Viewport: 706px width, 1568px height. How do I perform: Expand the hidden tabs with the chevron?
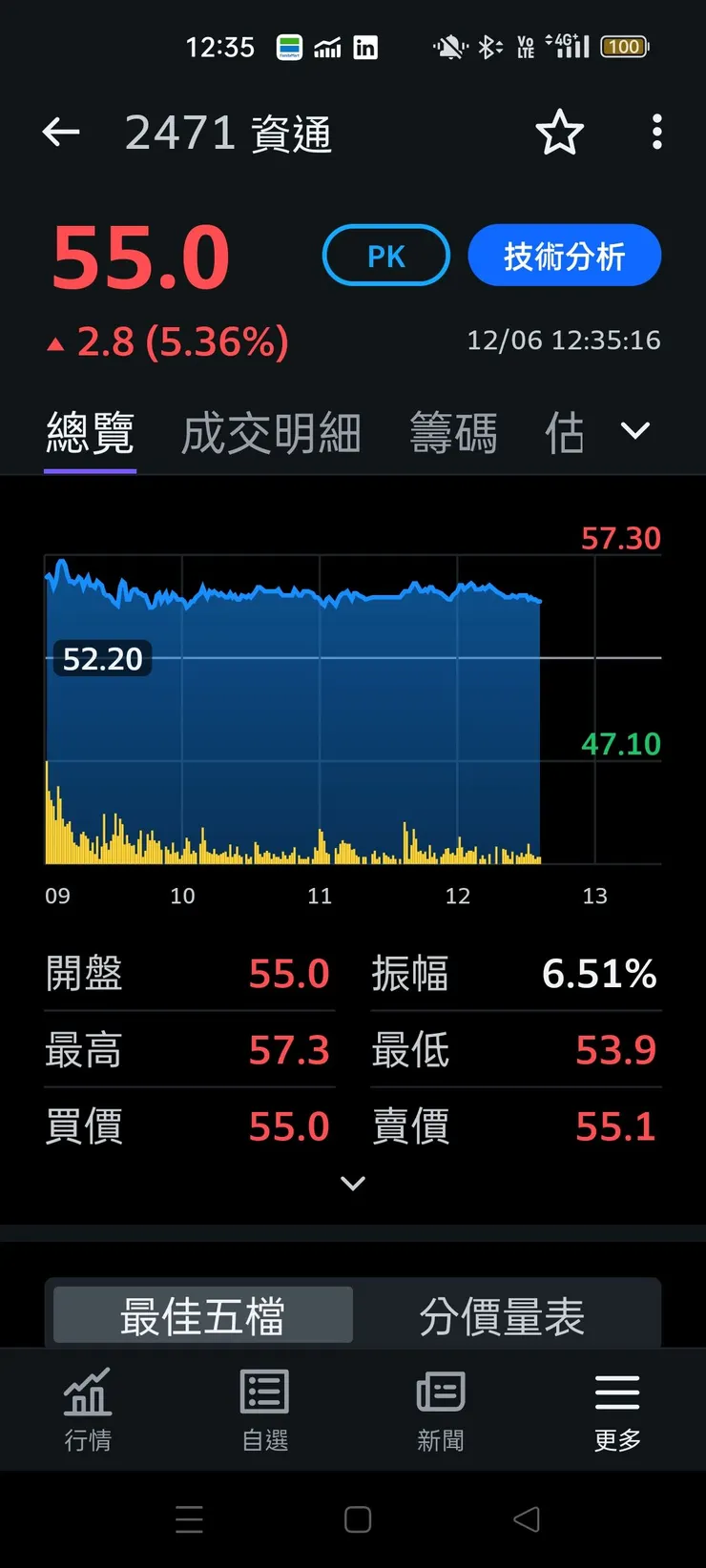[x=634, y=431]
